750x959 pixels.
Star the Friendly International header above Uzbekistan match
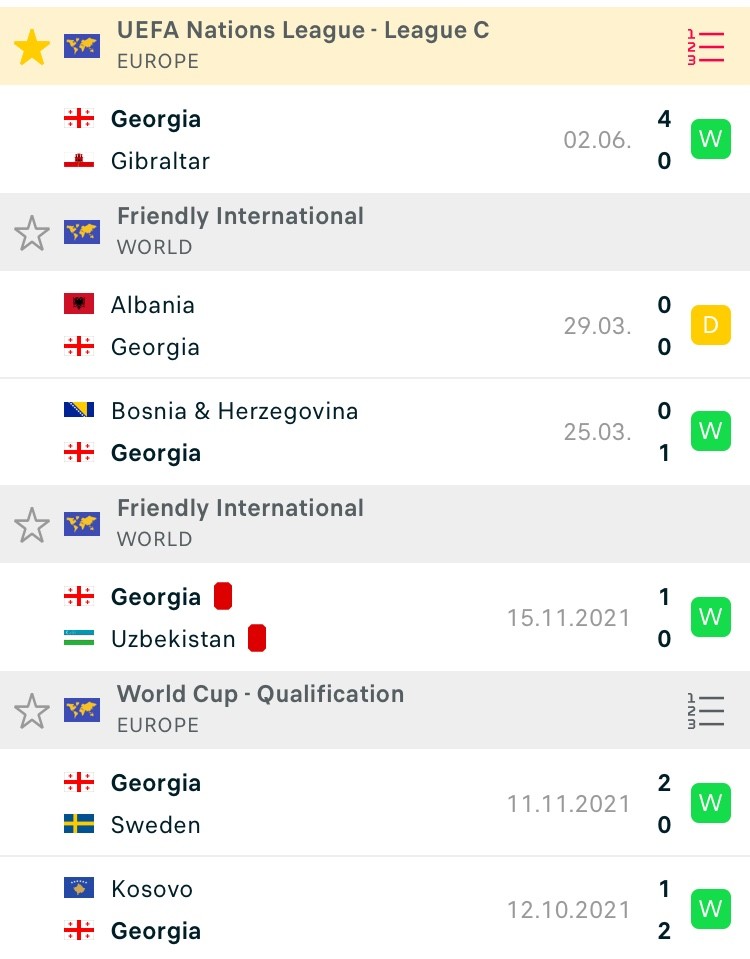pyautogui.click(x=32, y=525)
